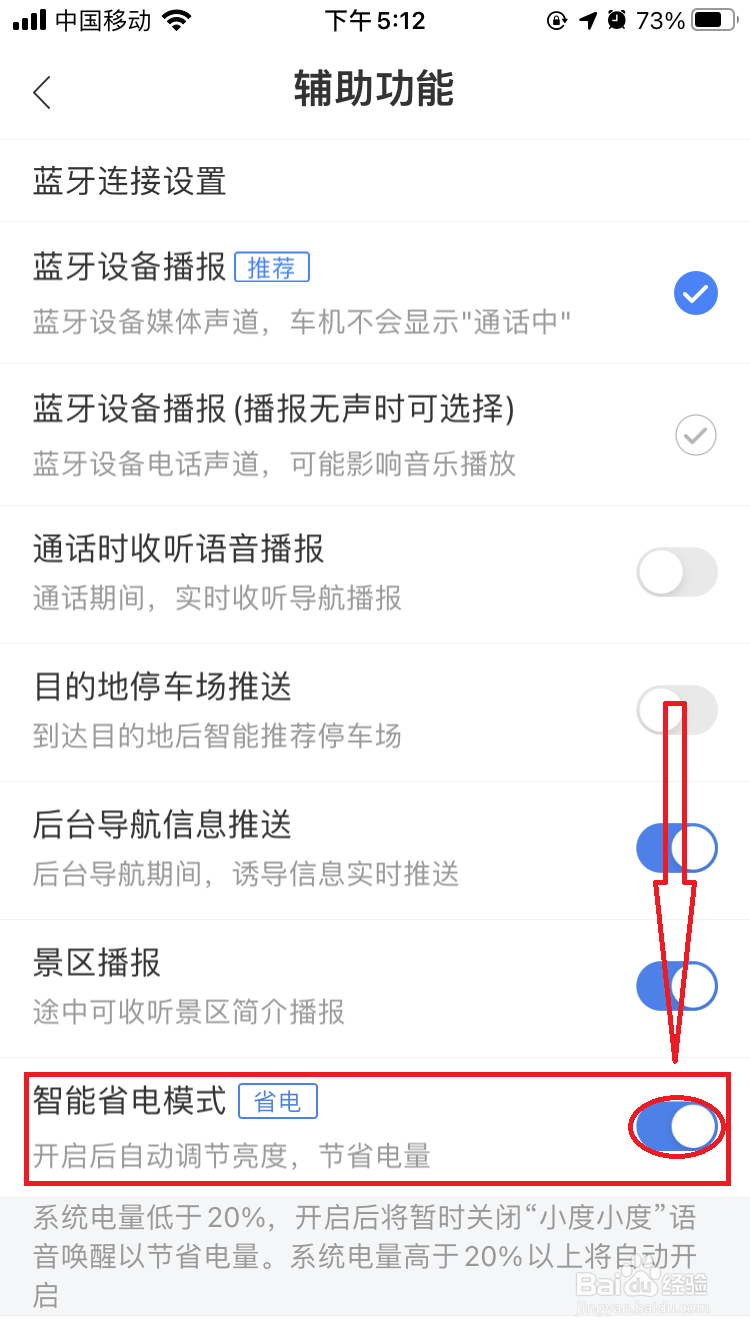Uncheck the 蓝牙设备播报 blue checkmark

[x=696, y=293]
